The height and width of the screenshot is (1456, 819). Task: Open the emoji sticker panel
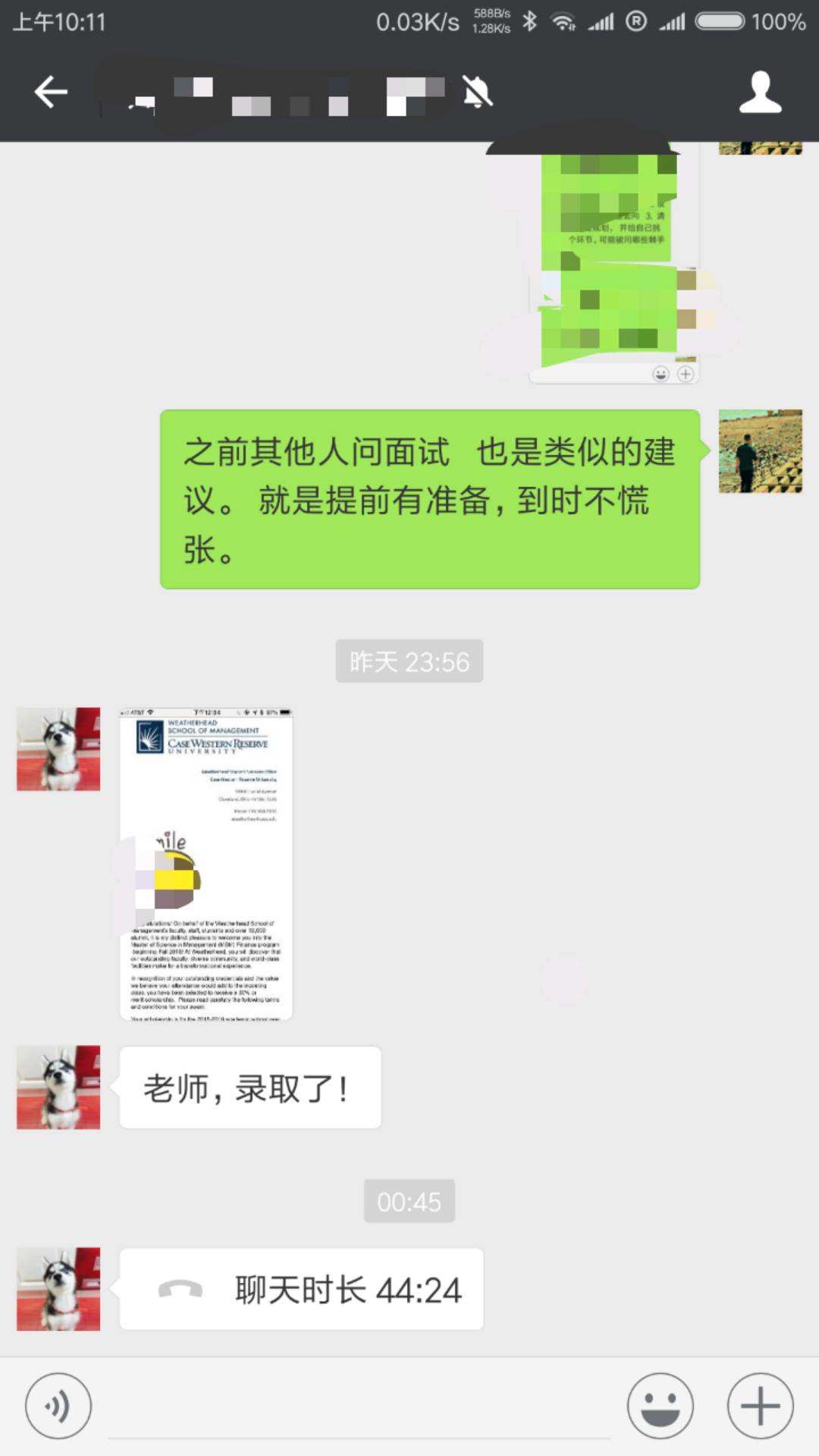[x=660, y=1405]
